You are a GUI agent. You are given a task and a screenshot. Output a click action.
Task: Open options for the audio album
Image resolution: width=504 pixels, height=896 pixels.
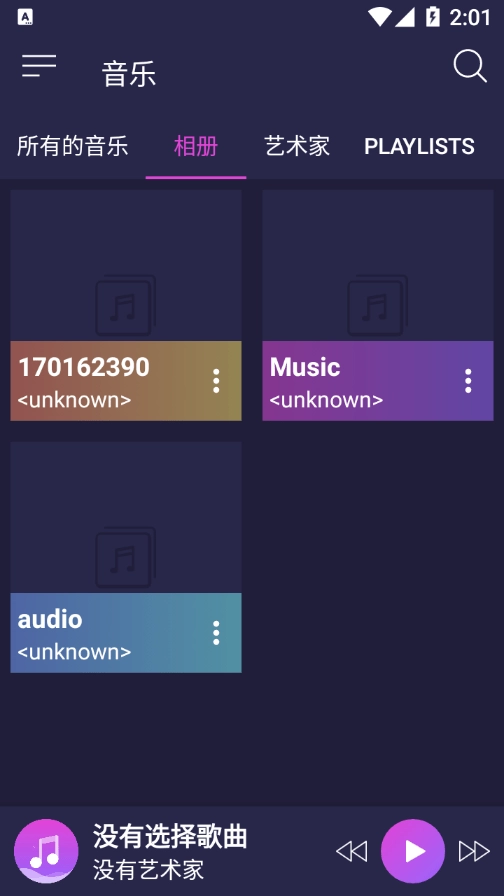(x=216, y=633)
